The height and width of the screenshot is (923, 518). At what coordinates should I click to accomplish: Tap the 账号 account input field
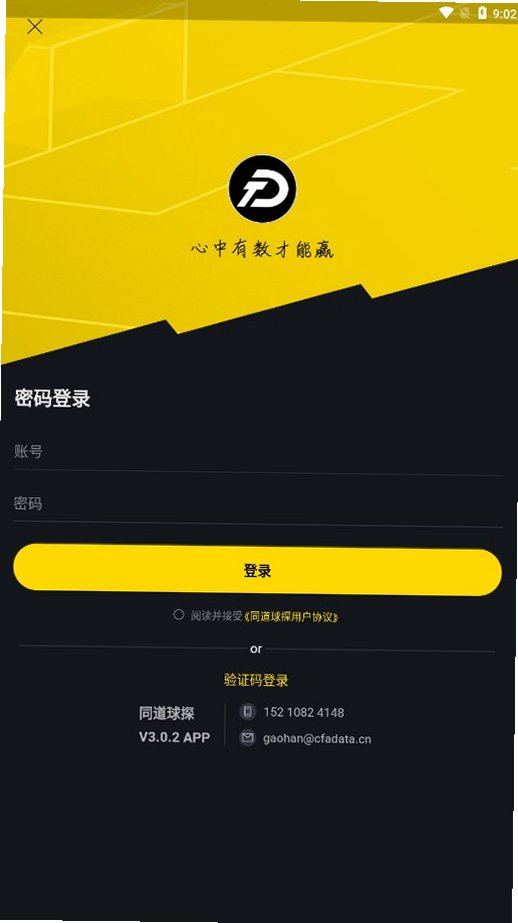[x=258, y=452]
